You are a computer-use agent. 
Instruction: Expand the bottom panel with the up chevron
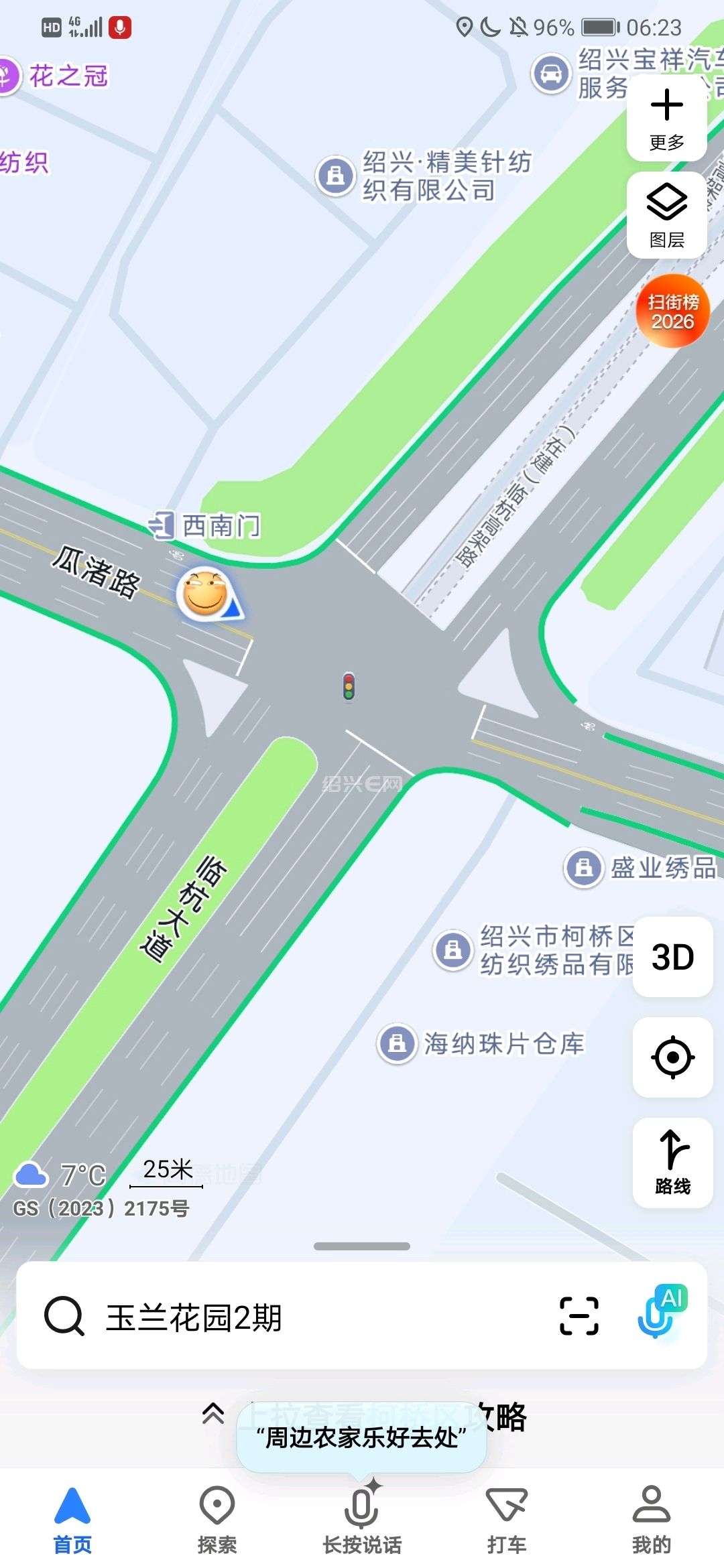coord(213,1413)
